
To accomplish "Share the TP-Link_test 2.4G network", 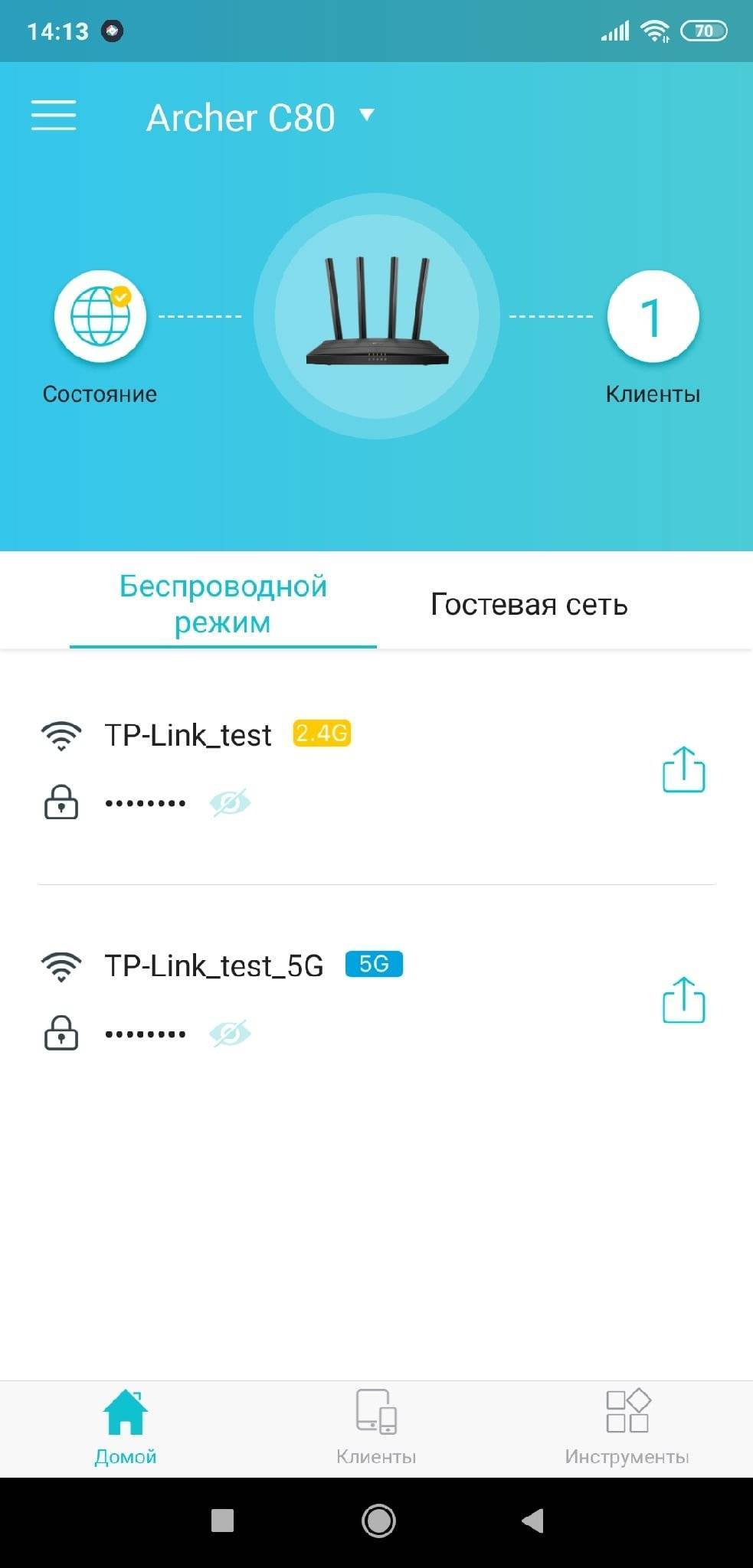I will point(683,769).
